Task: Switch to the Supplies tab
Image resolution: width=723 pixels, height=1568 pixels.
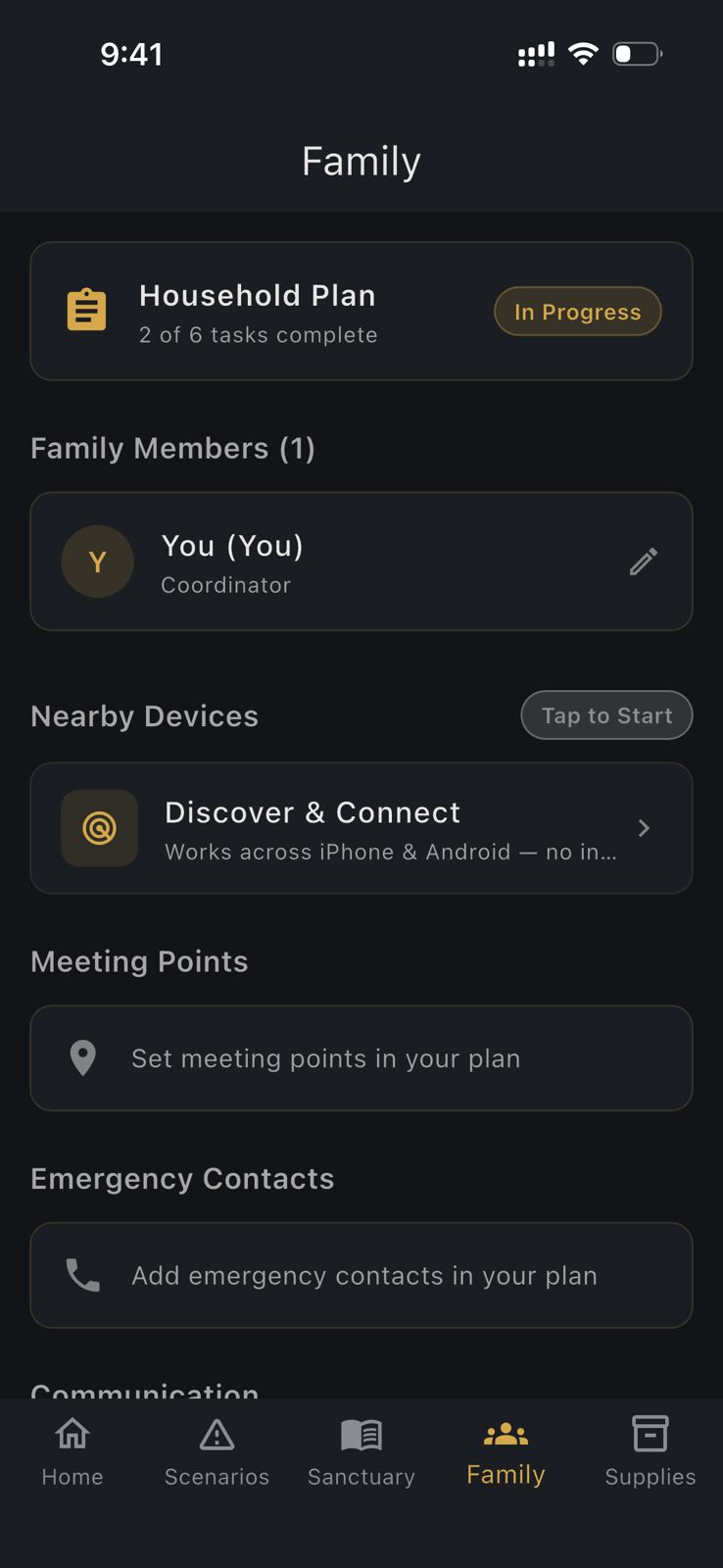Action: pos(650,1450)
